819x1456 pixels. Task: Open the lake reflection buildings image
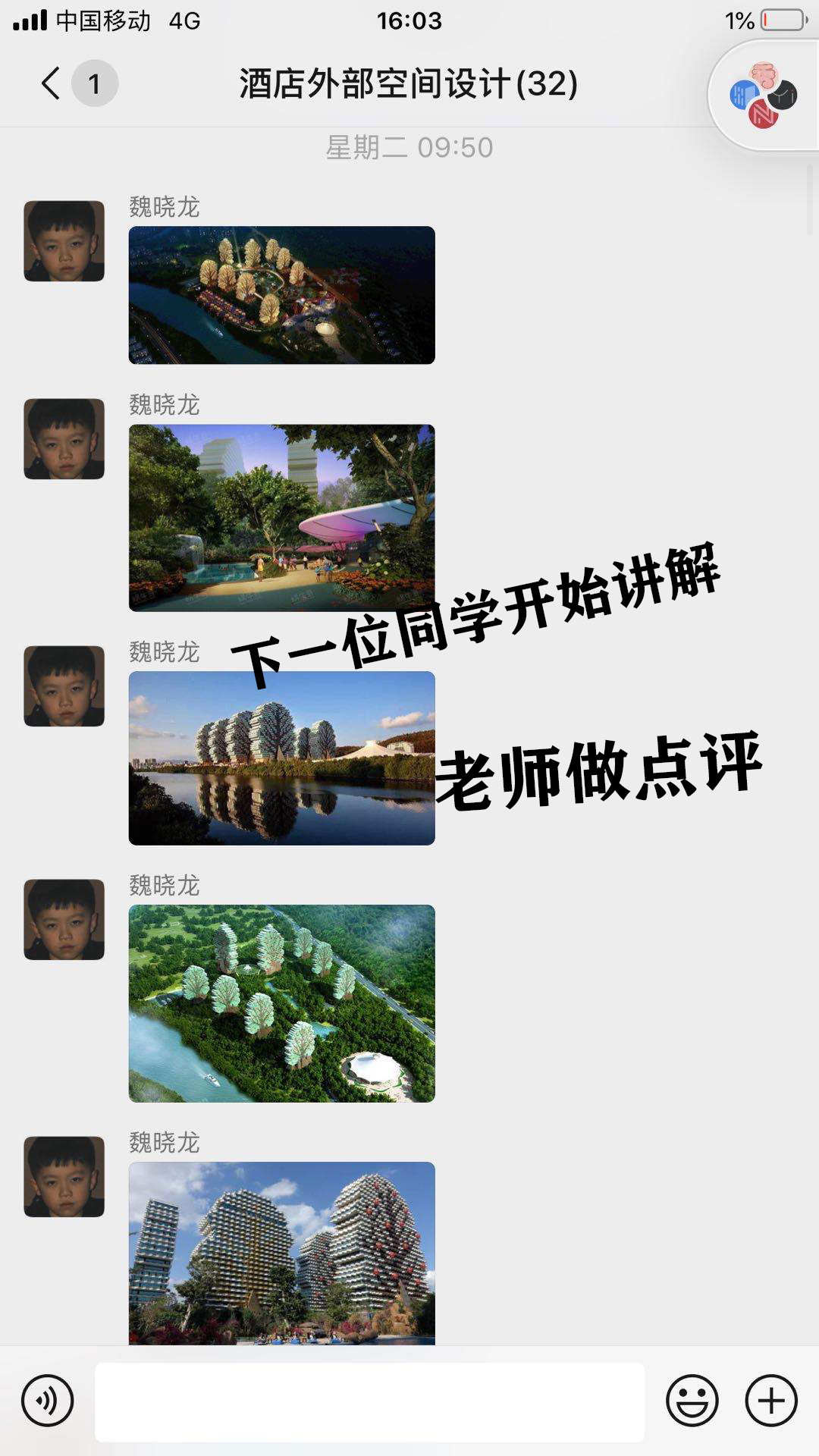pos(281,758)
